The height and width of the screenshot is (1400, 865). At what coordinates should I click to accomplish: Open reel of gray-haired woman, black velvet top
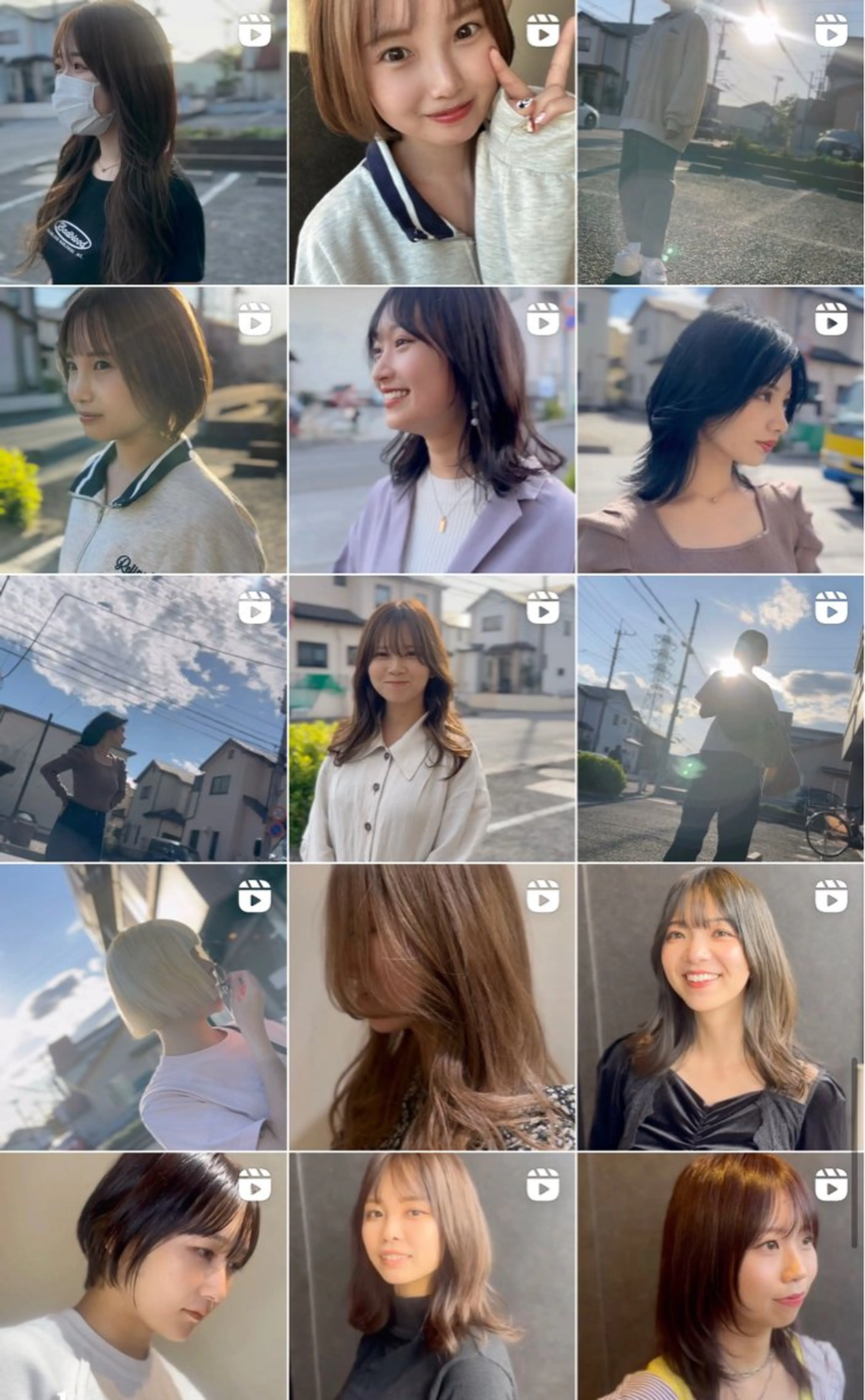tap(721, 1007)
